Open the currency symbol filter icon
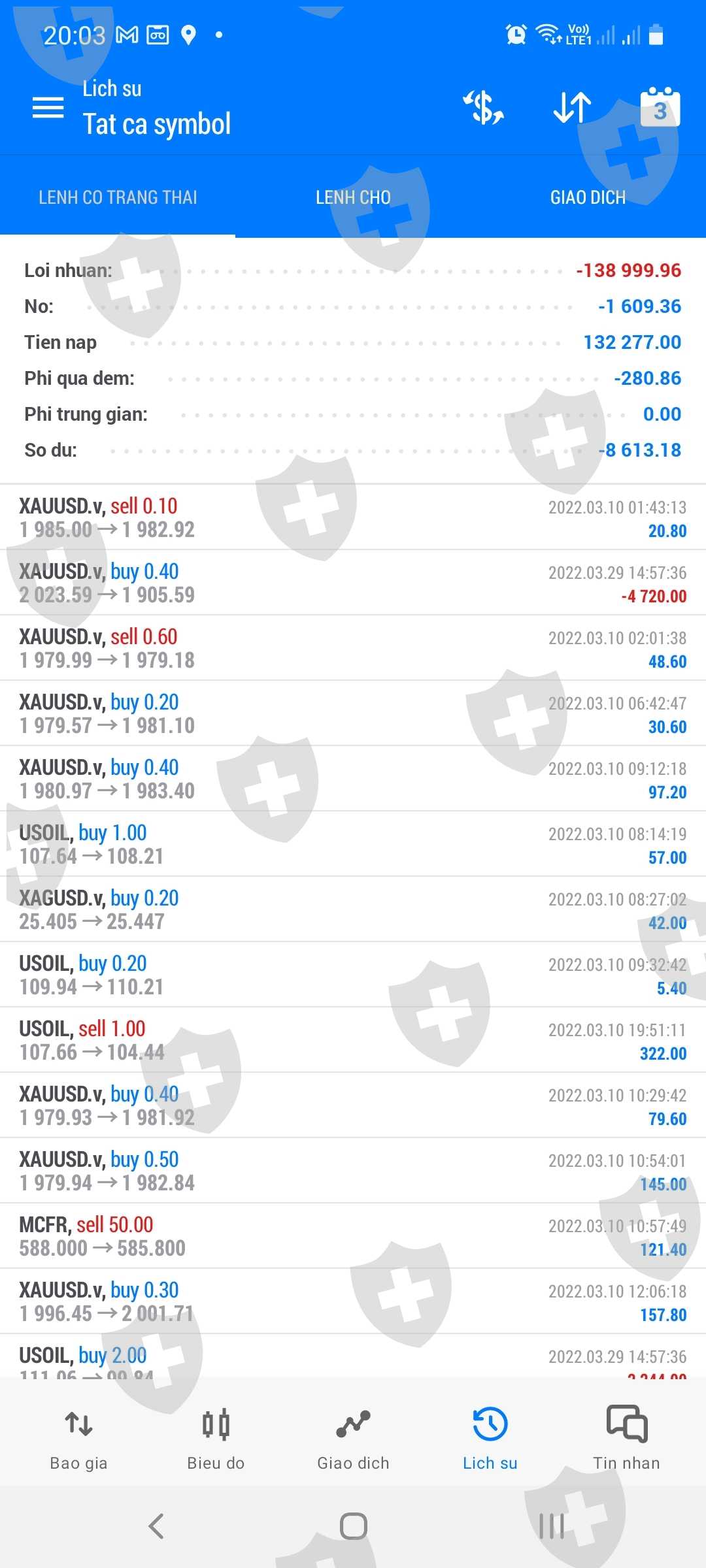This screenshot has width=706, height=1568. click(484, 108)
